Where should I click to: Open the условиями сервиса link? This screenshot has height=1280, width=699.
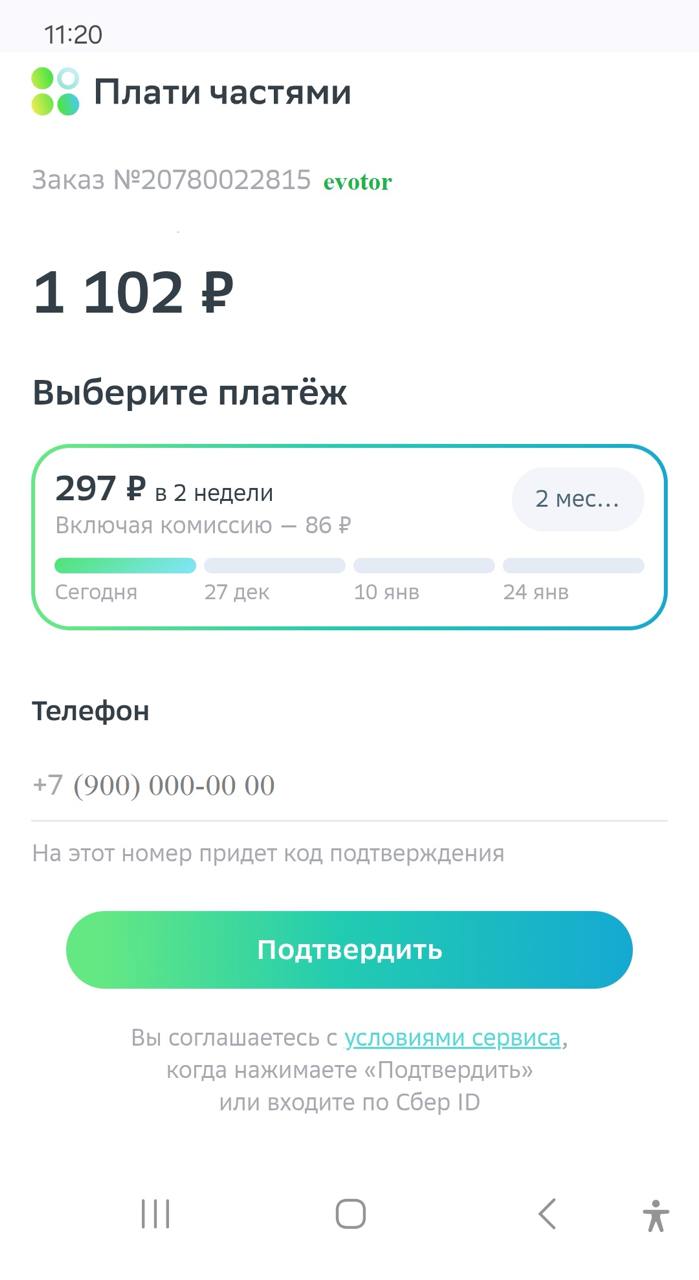(453, 1038)
